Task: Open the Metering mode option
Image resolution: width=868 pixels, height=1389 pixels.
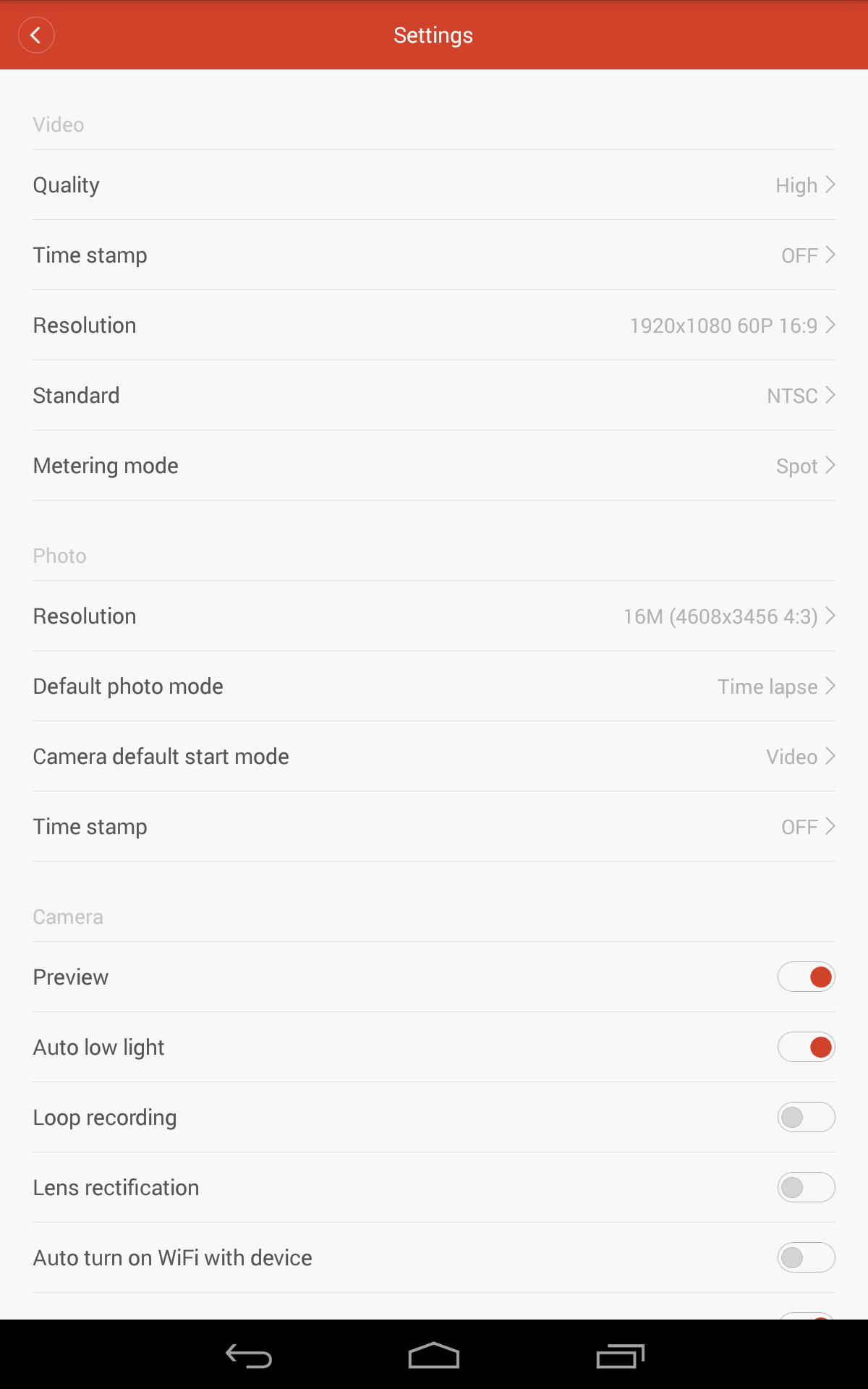Action: click(x=434, y=466)
